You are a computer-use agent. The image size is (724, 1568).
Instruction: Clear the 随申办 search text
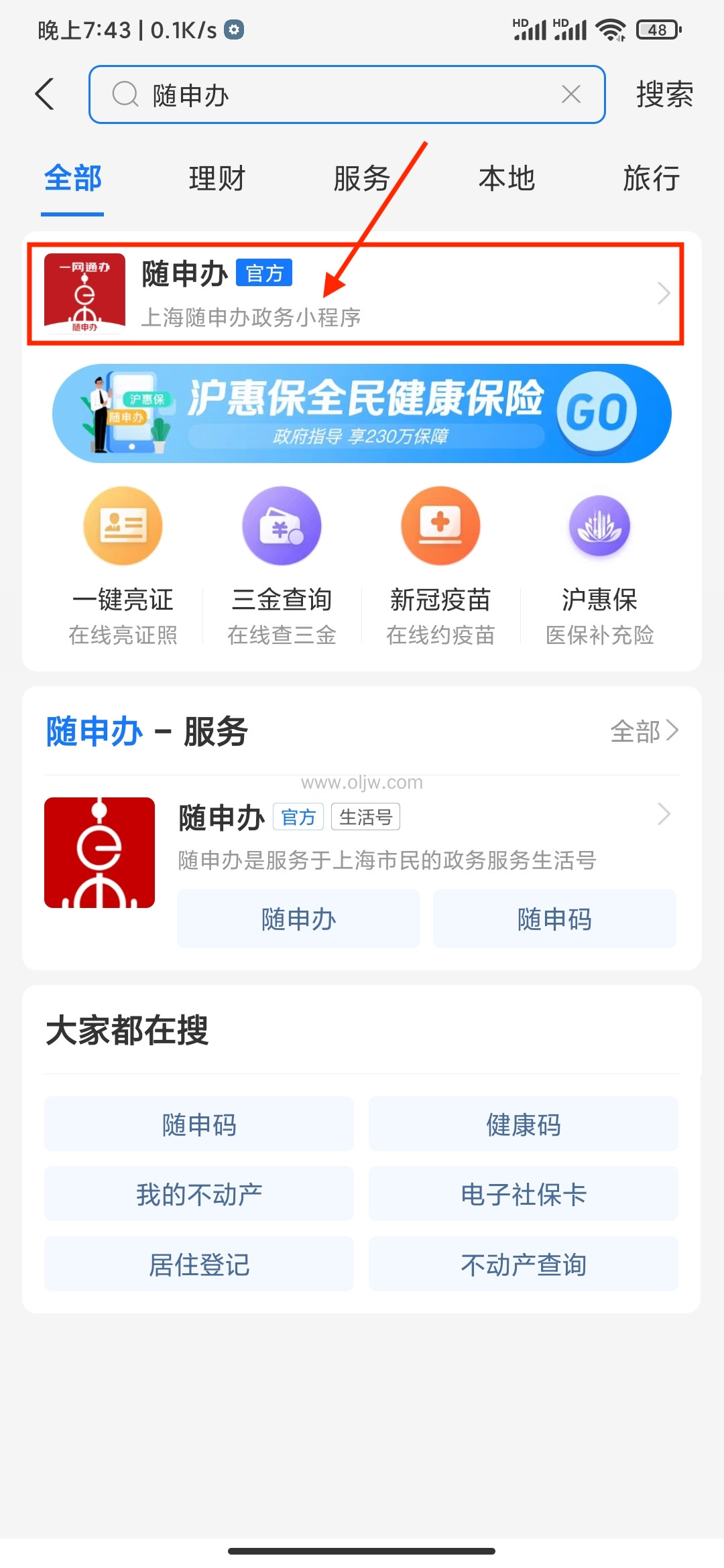click(x=570, y=94)
